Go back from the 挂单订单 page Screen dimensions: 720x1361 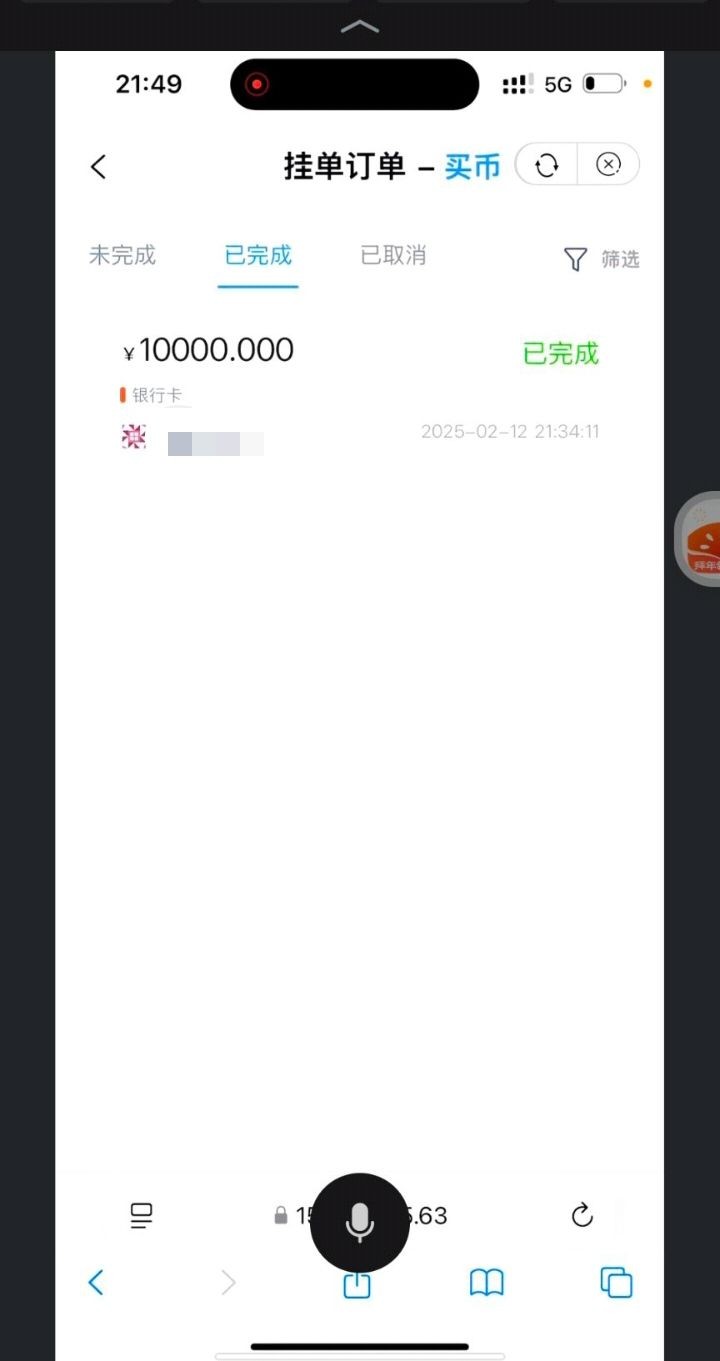pyautogui.click(x=98, y=166)
